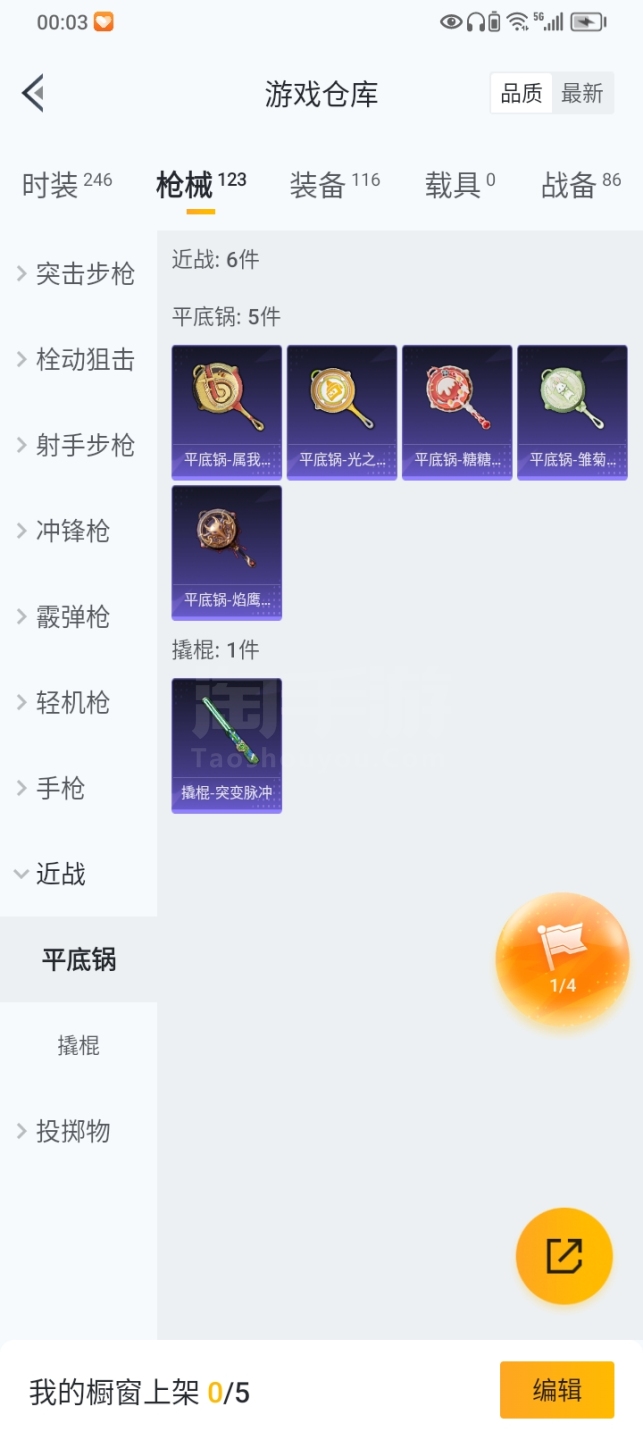The height and width of the screenshot is (1440, 643).
Task: Open the 平底锅-属我 item
Action: tap(227, 412)
